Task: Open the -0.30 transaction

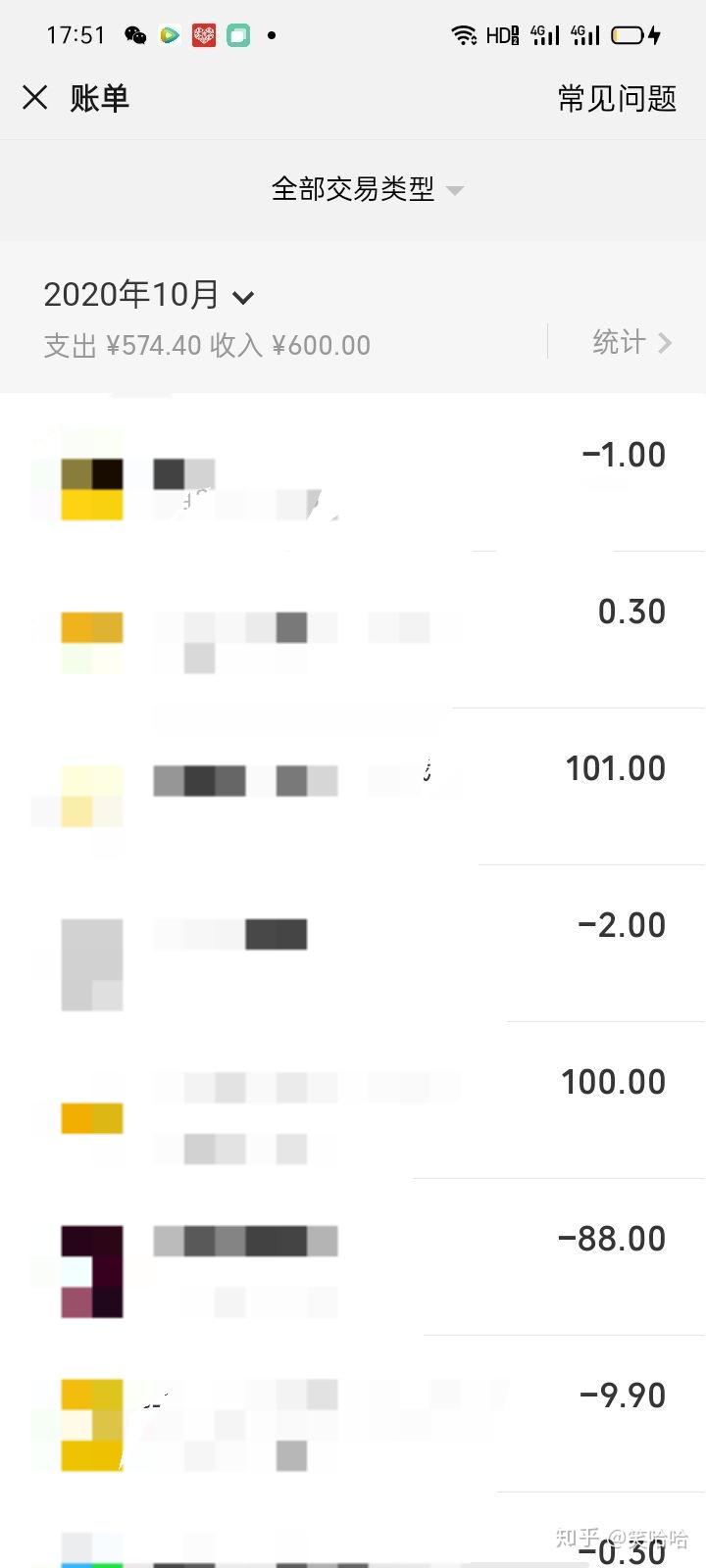Action: [353, 1543]
